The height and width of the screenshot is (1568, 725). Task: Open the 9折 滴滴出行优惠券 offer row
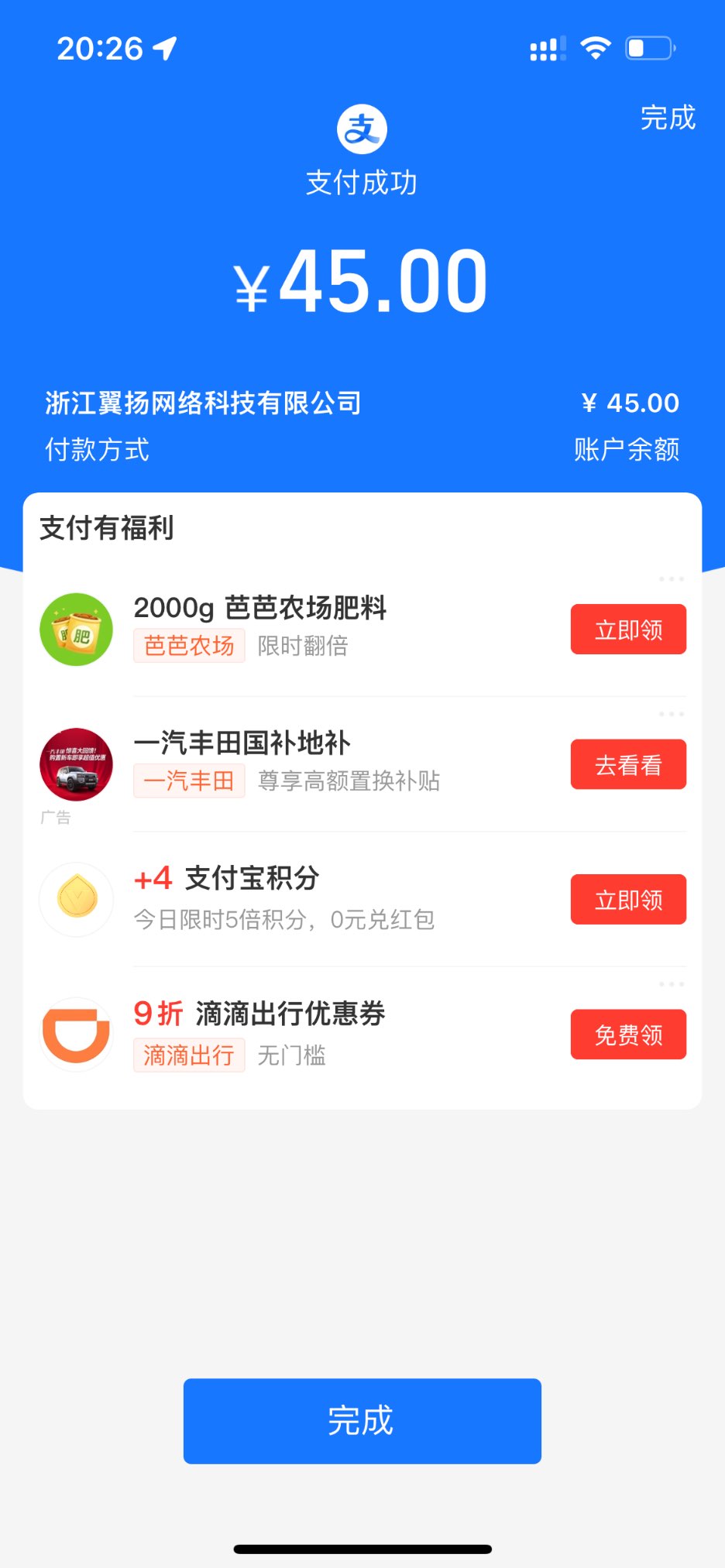(x=310, y=1034)
